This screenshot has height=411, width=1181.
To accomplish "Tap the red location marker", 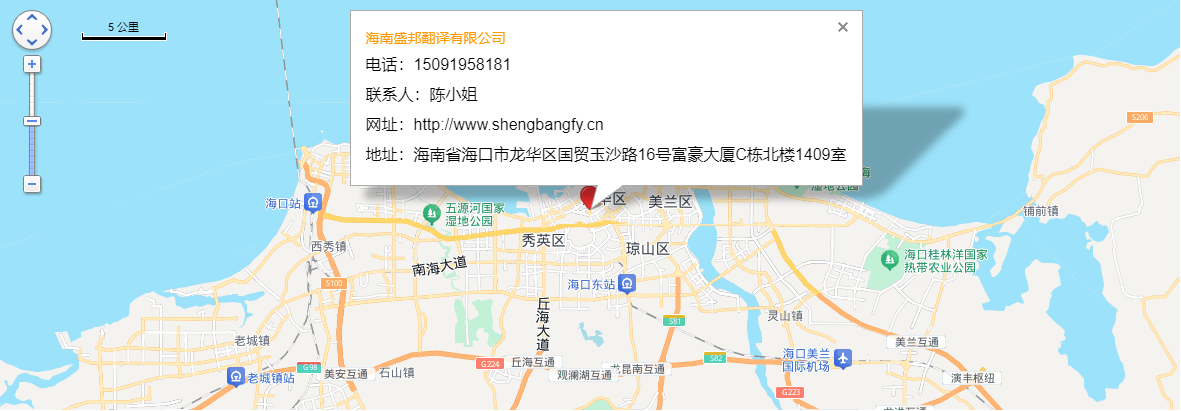I will point(588,197).
